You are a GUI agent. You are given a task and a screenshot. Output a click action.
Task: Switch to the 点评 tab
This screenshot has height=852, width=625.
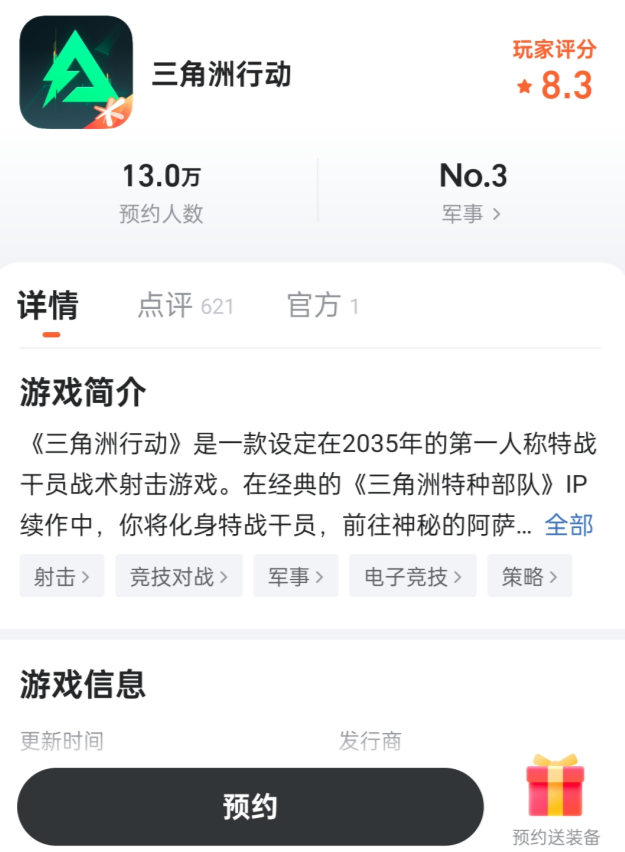[185, 306]
